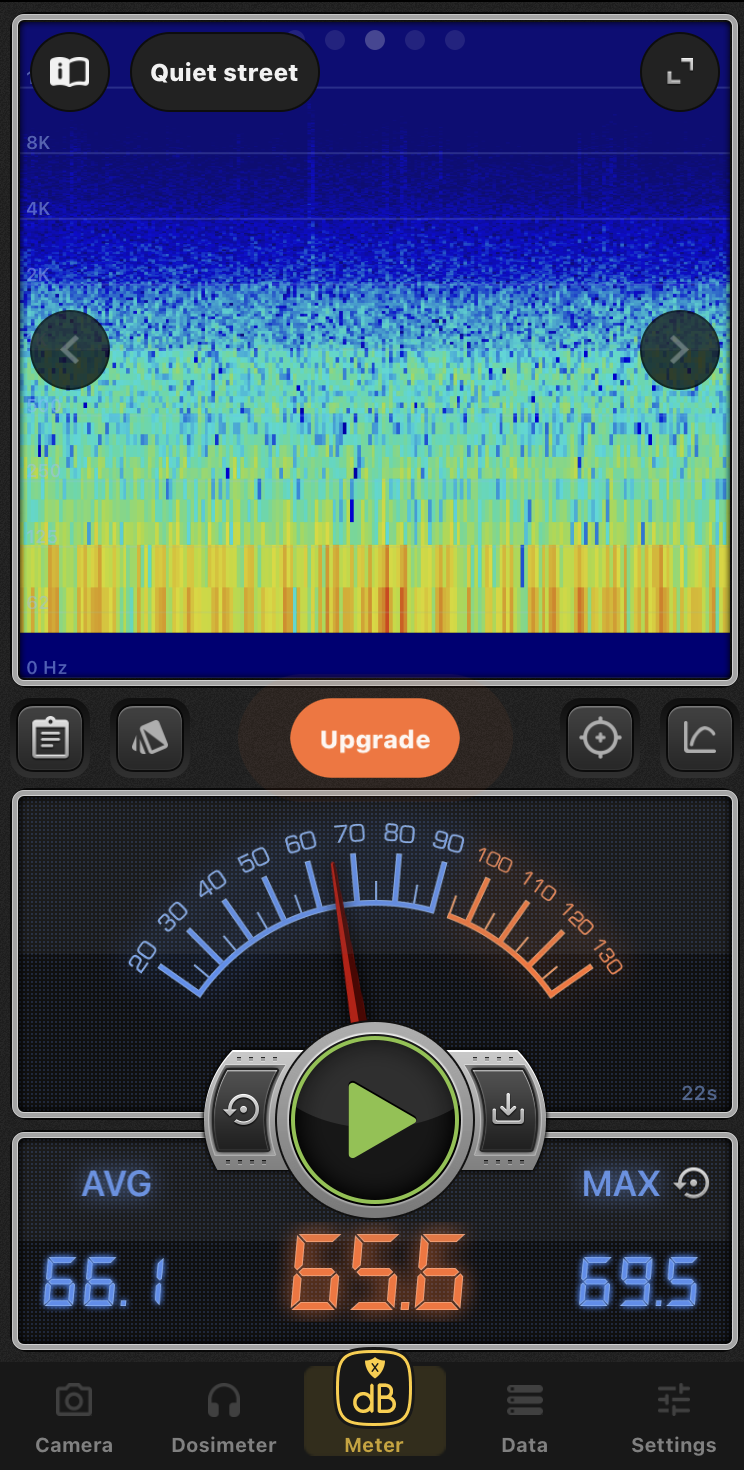Screen dimensions: 744x1470
Task: Expand the spectrogram to fullscreen
Action: (679, 72)
